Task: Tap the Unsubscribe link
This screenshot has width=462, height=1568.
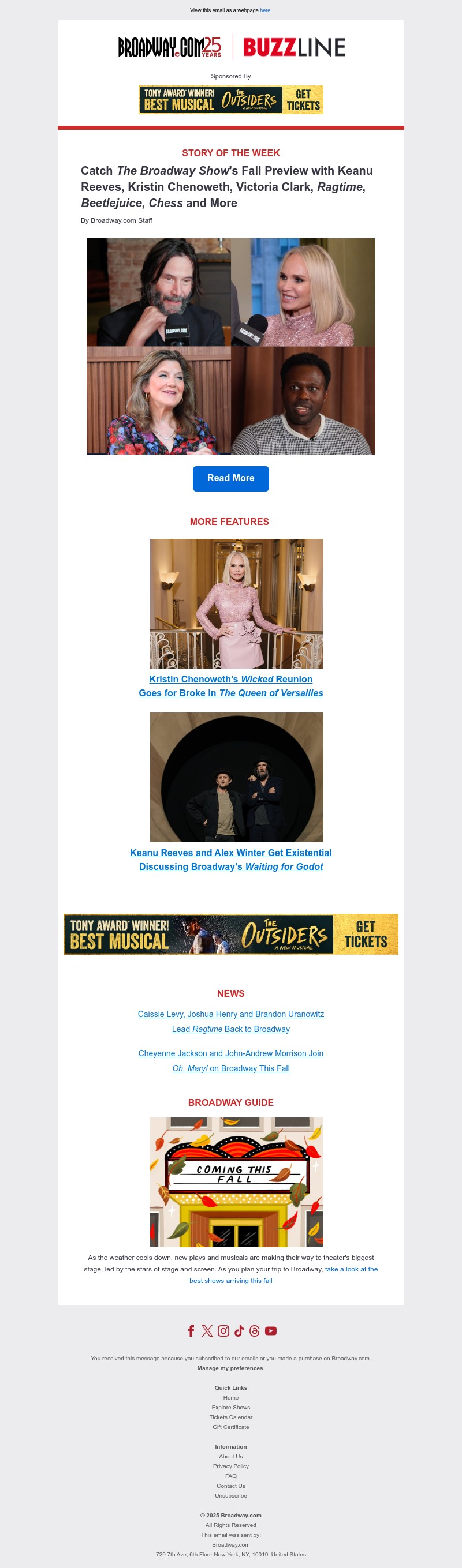Action: (230, 1495)
